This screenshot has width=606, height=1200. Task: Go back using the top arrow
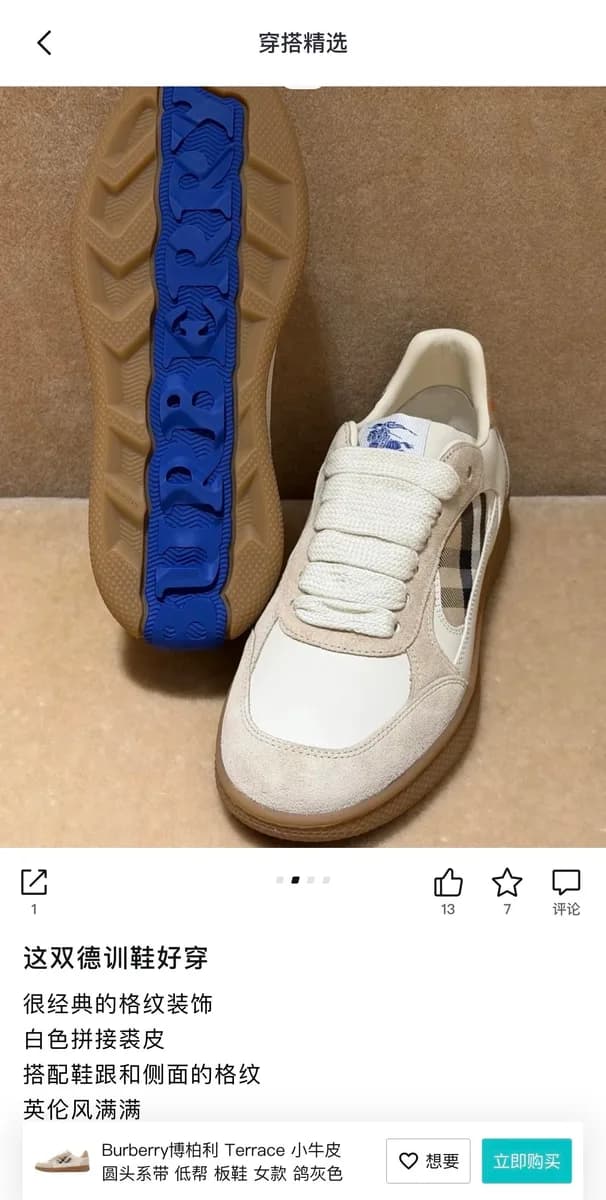[x=44, y=43]
